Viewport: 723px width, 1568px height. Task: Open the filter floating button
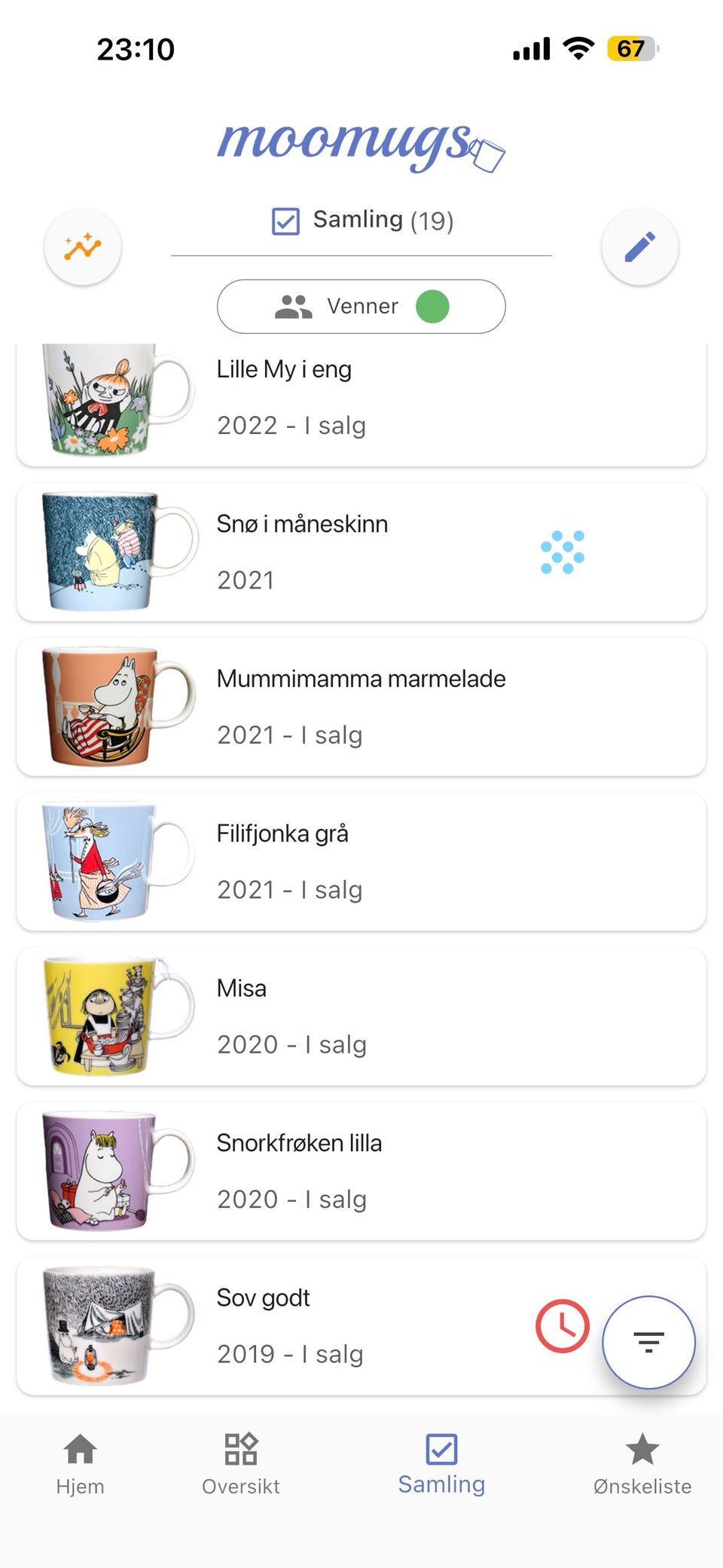pyautogui.click(x=648, y=1342)
